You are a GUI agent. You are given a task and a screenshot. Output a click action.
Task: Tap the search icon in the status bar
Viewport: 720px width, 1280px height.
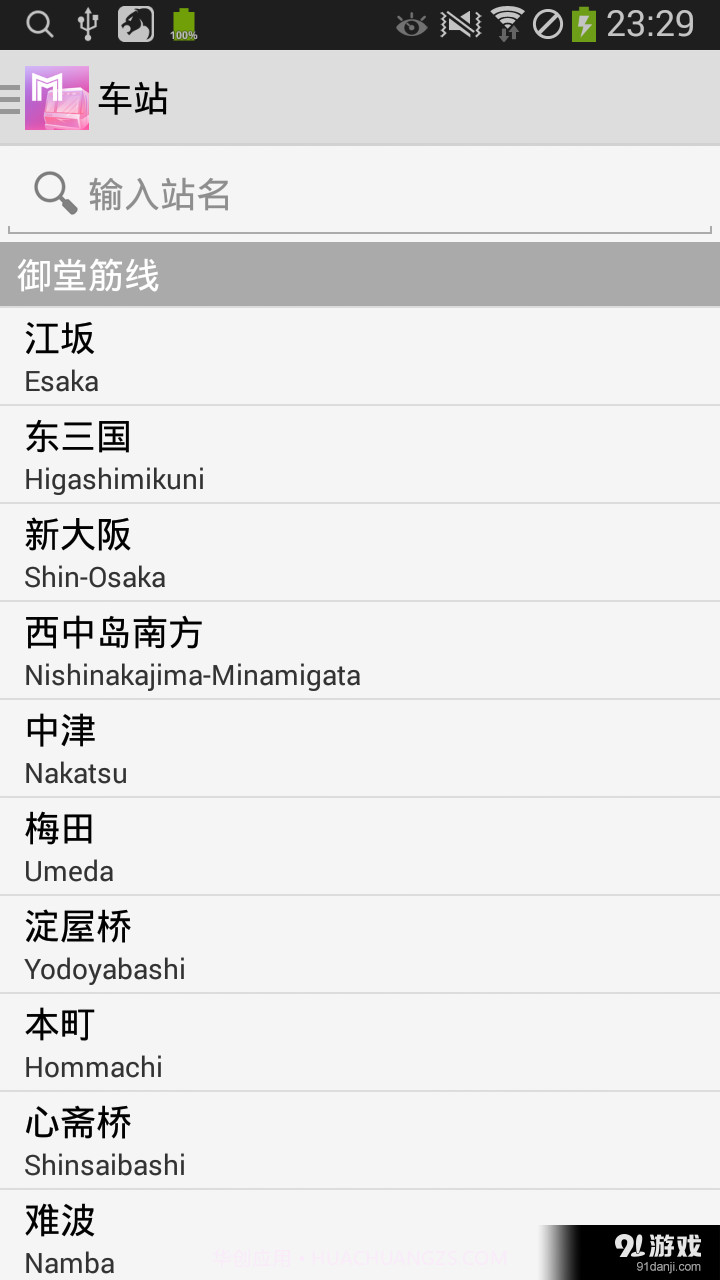click(x=39, y=24)
